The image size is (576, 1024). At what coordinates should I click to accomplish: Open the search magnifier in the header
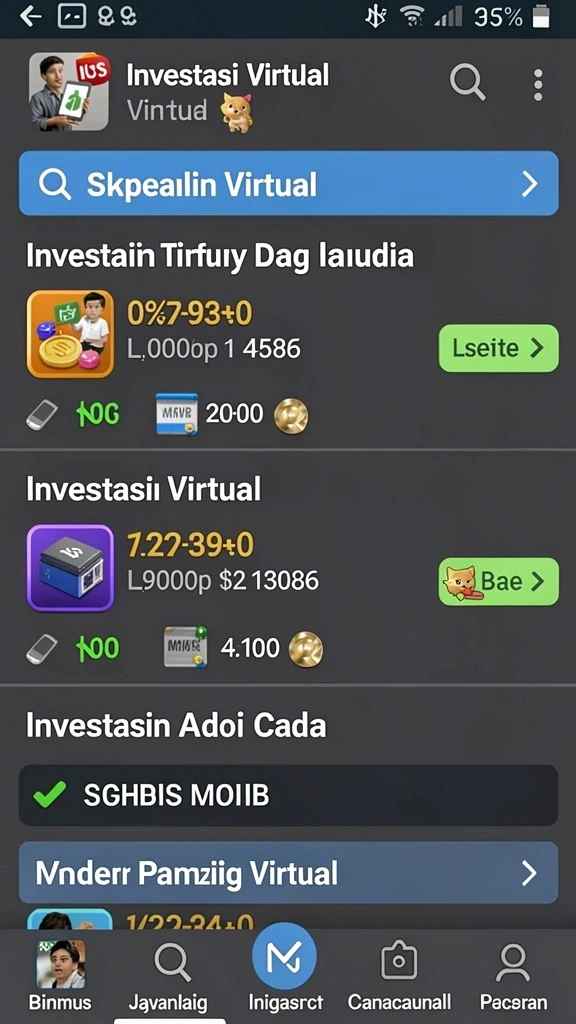coord(468,84)
